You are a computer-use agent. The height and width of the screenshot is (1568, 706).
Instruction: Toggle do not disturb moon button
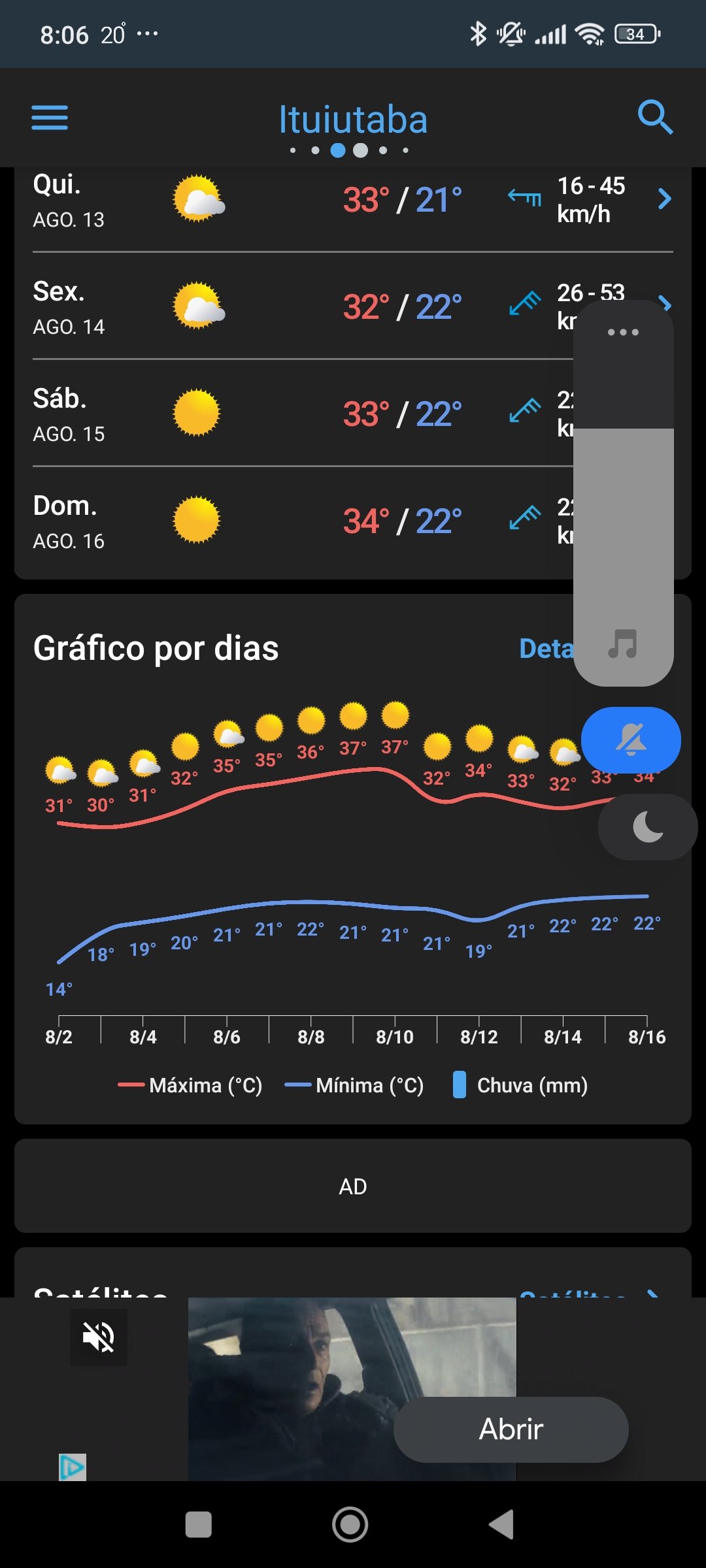[x=648, y=827]
